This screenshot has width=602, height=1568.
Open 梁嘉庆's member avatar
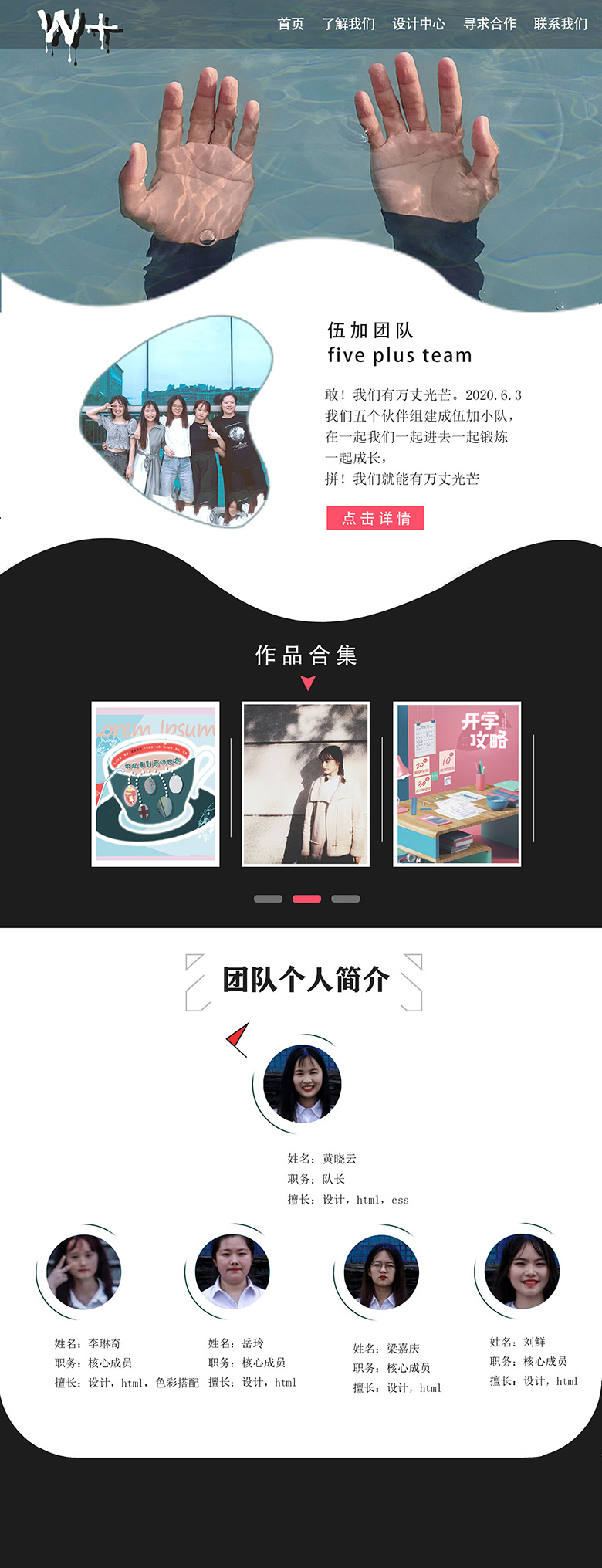pyautogui.click(x=381, y=1272)
